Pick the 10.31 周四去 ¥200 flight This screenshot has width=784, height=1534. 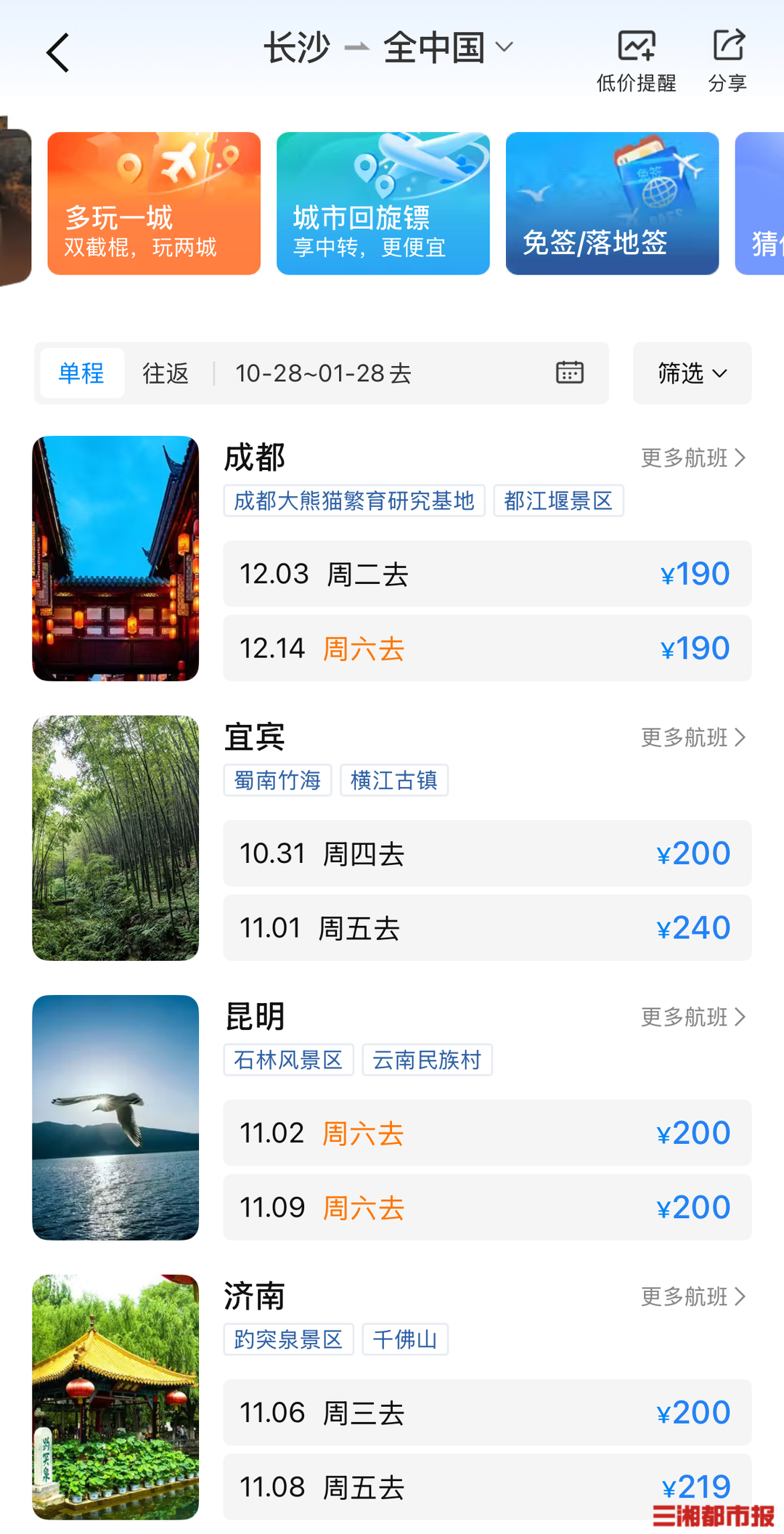(x=486, y=853)
